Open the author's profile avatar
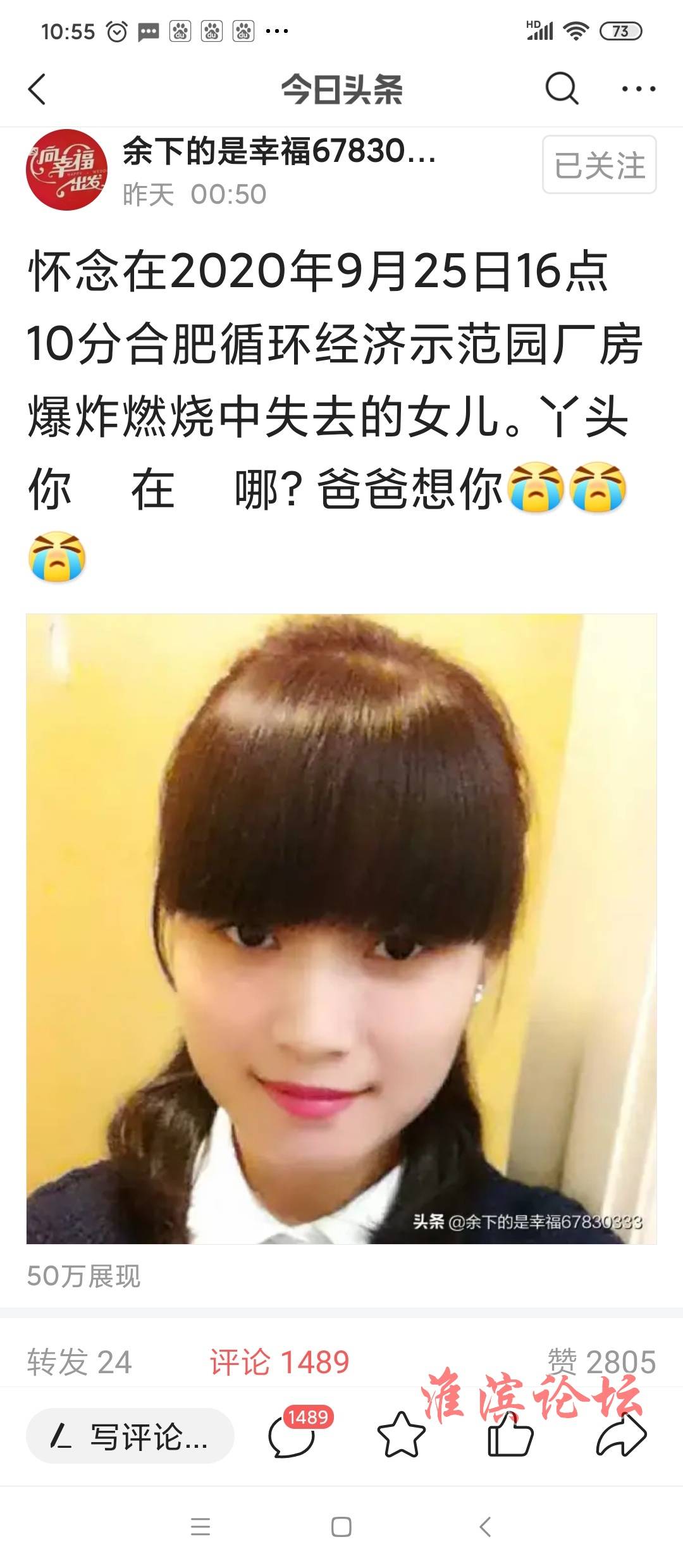Viewport: 683px width, 1568px height. [x=66, y=170]
